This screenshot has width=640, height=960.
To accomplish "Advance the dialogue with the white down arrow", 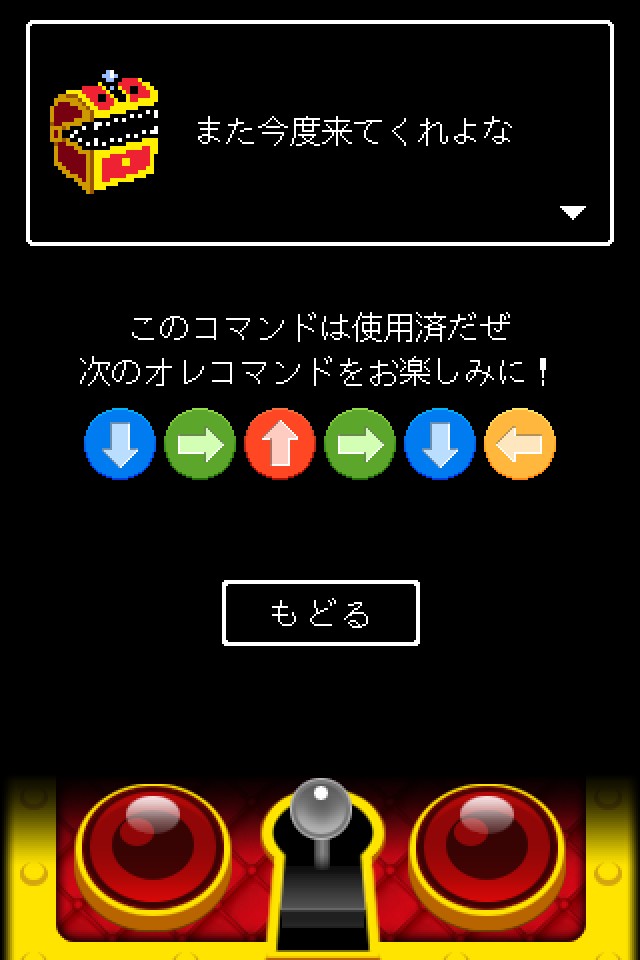I will 572,212.
